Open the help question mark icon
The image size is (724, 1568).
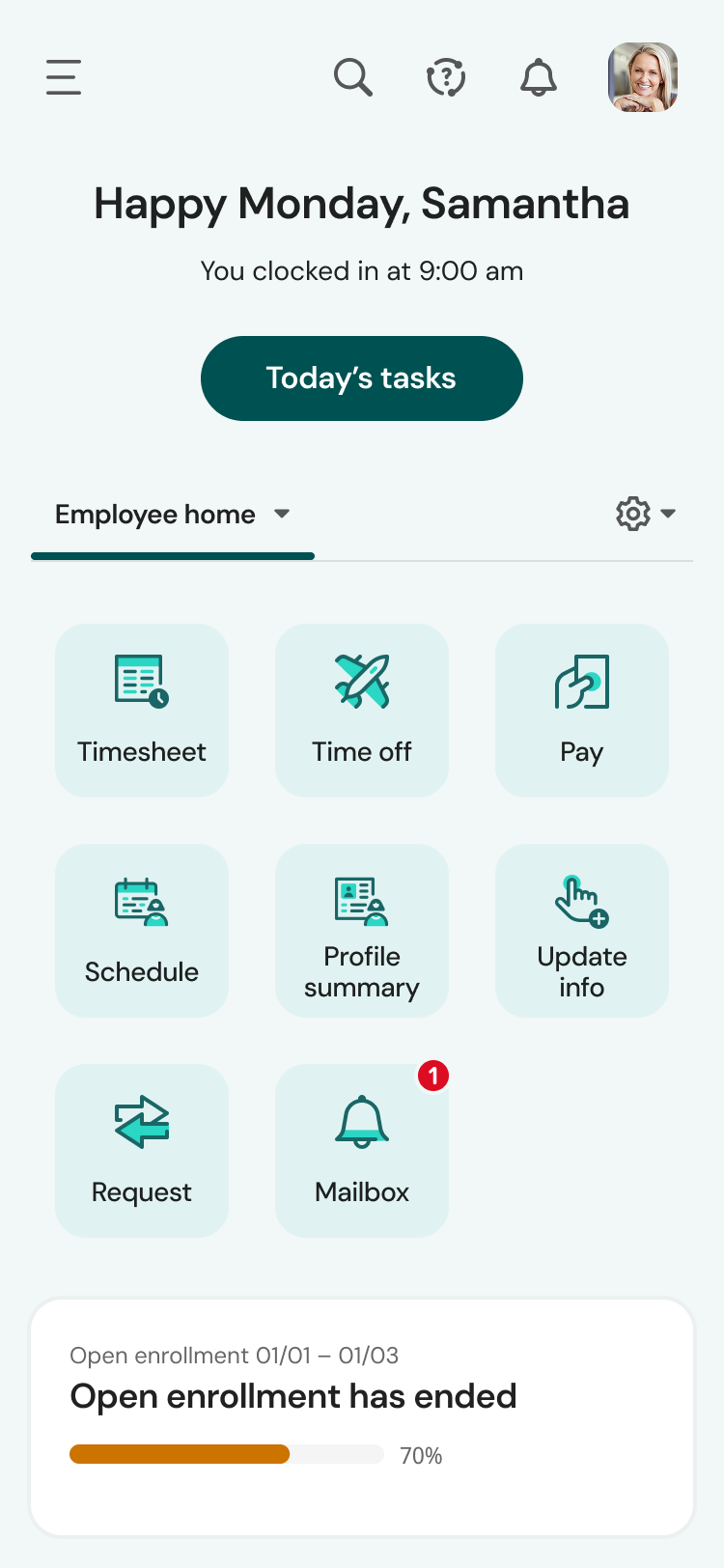[446, 77]
